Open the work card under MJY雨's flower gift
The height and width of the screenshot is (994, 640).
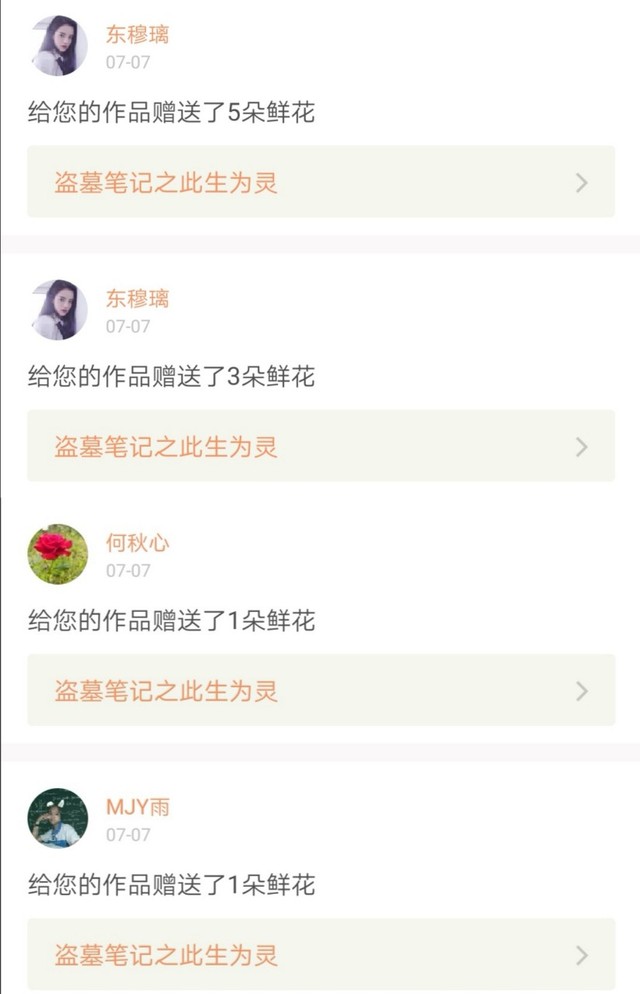(320, 954)
